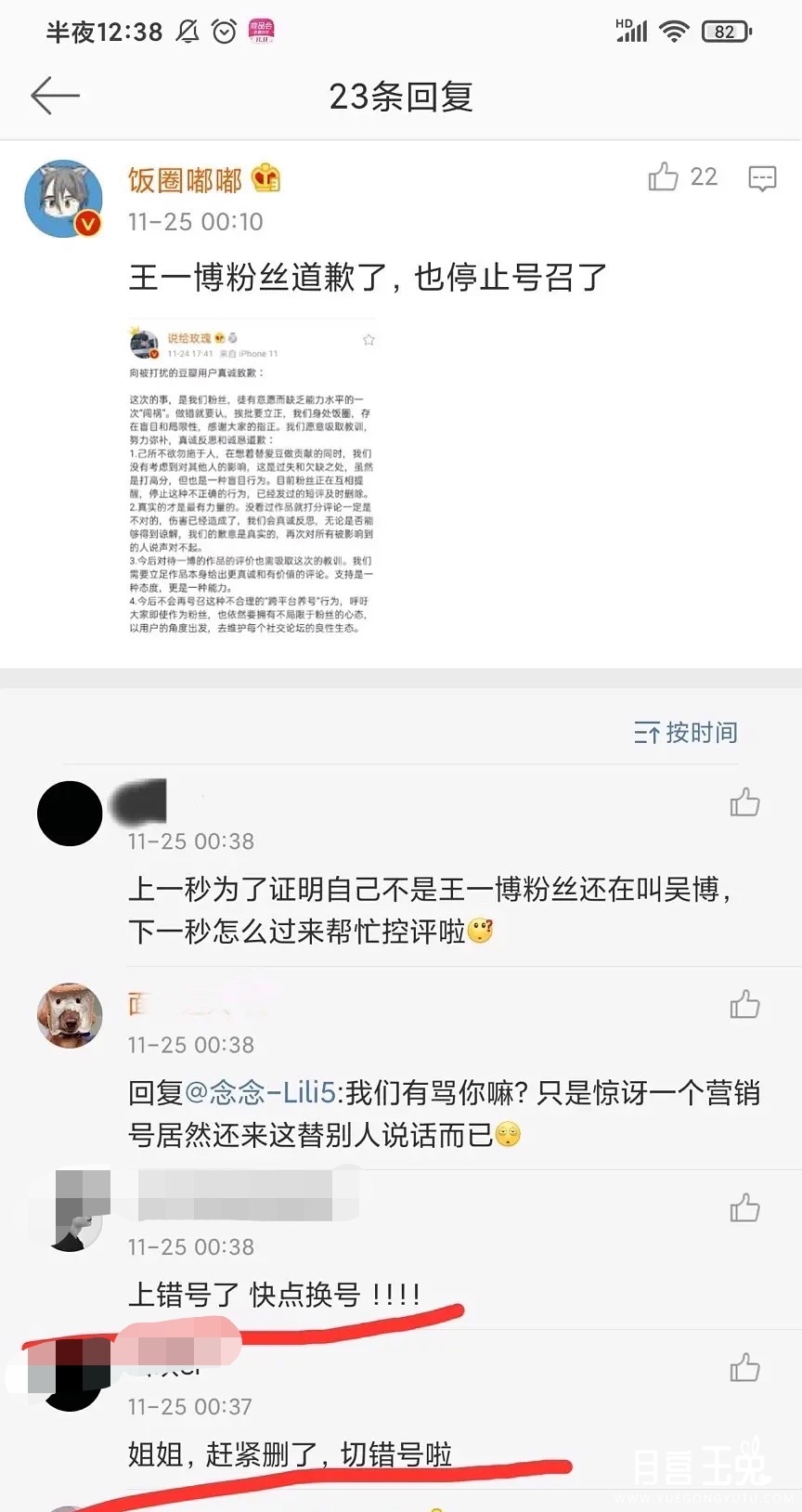802x1512 pixels.
Task: Open the comment icon on 饭圈嘟嘟's post
Action: (762, 177)
